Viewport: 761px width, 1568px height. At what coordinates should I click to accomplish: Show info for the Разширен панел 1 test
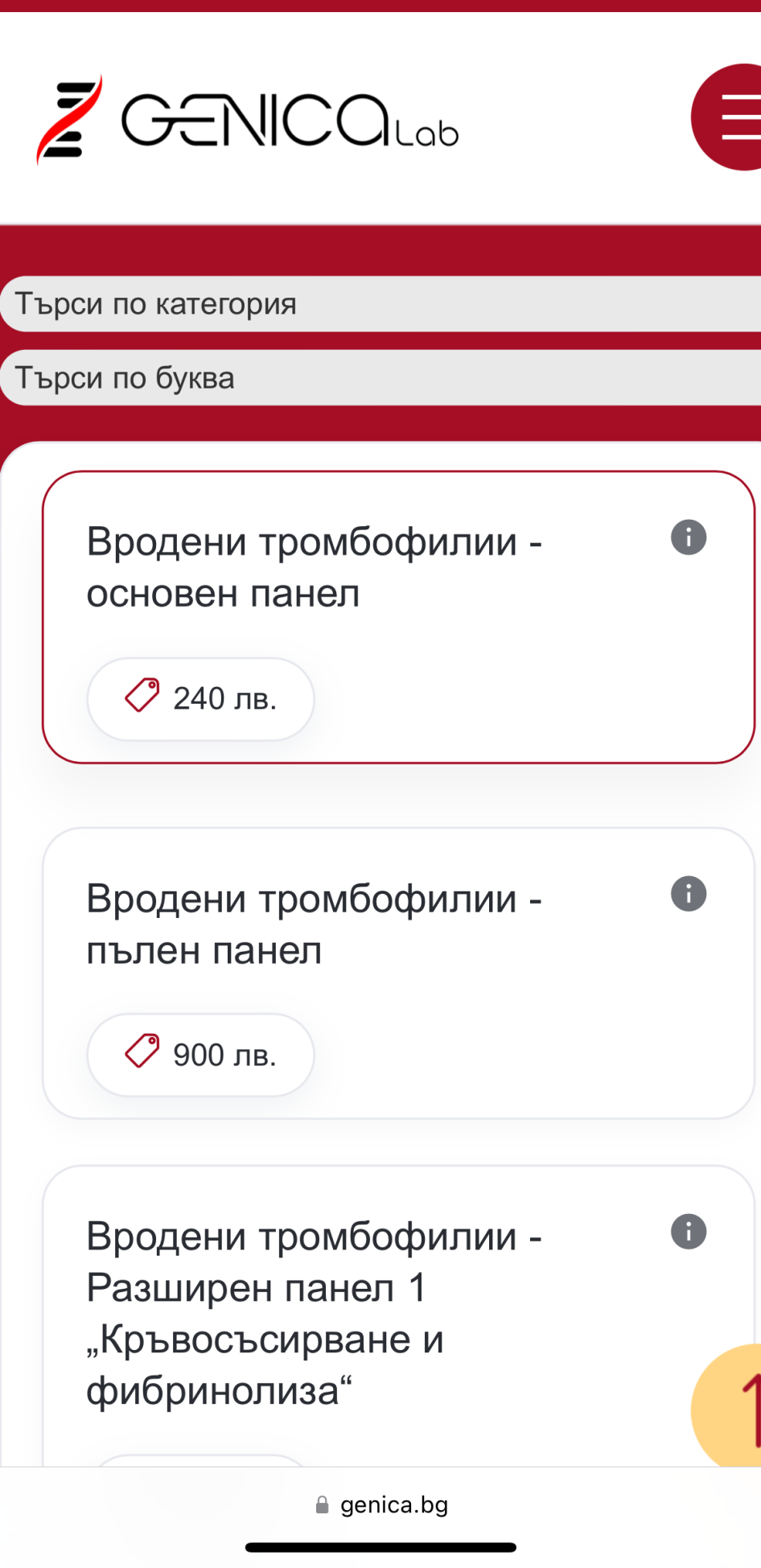coord(689,1232)
